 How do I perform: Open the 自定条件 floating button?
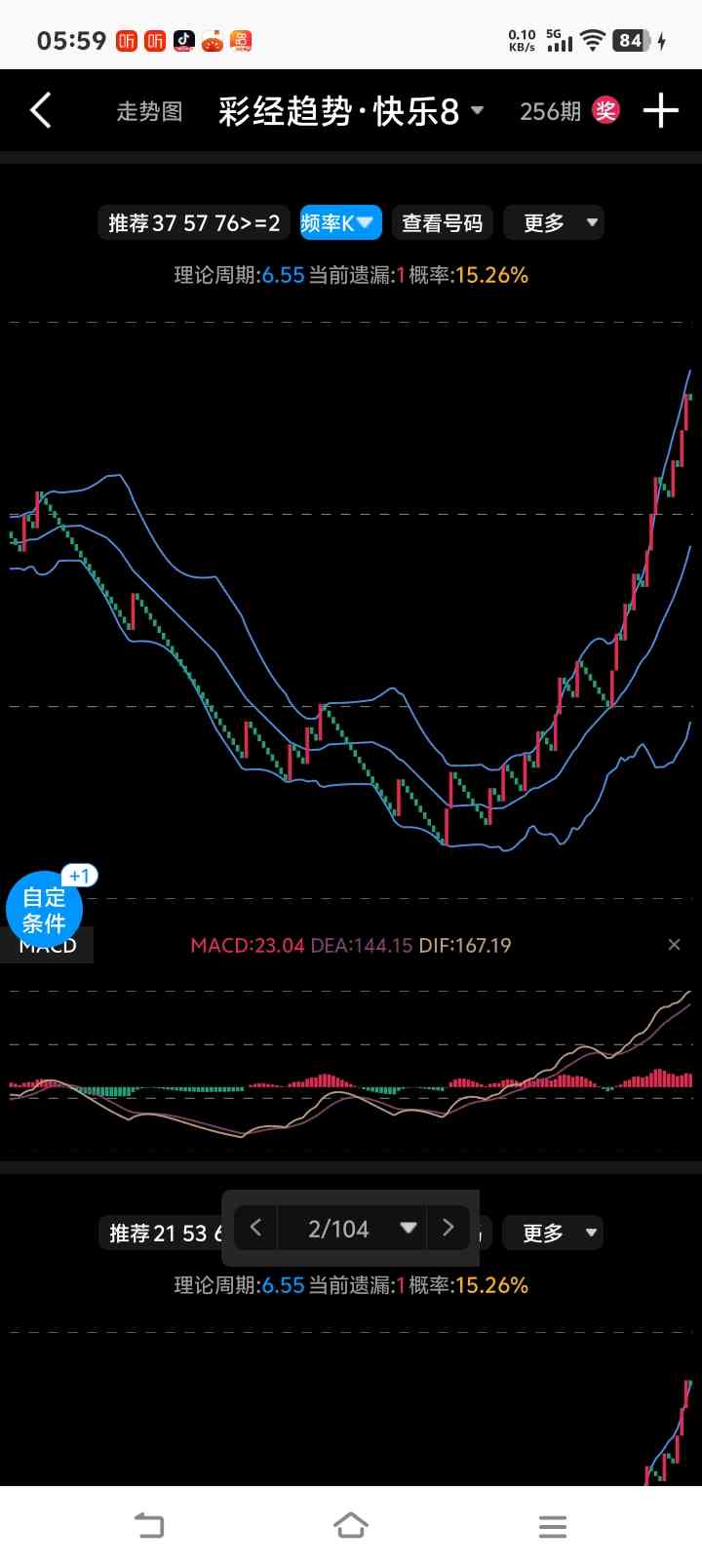[44, 909]
